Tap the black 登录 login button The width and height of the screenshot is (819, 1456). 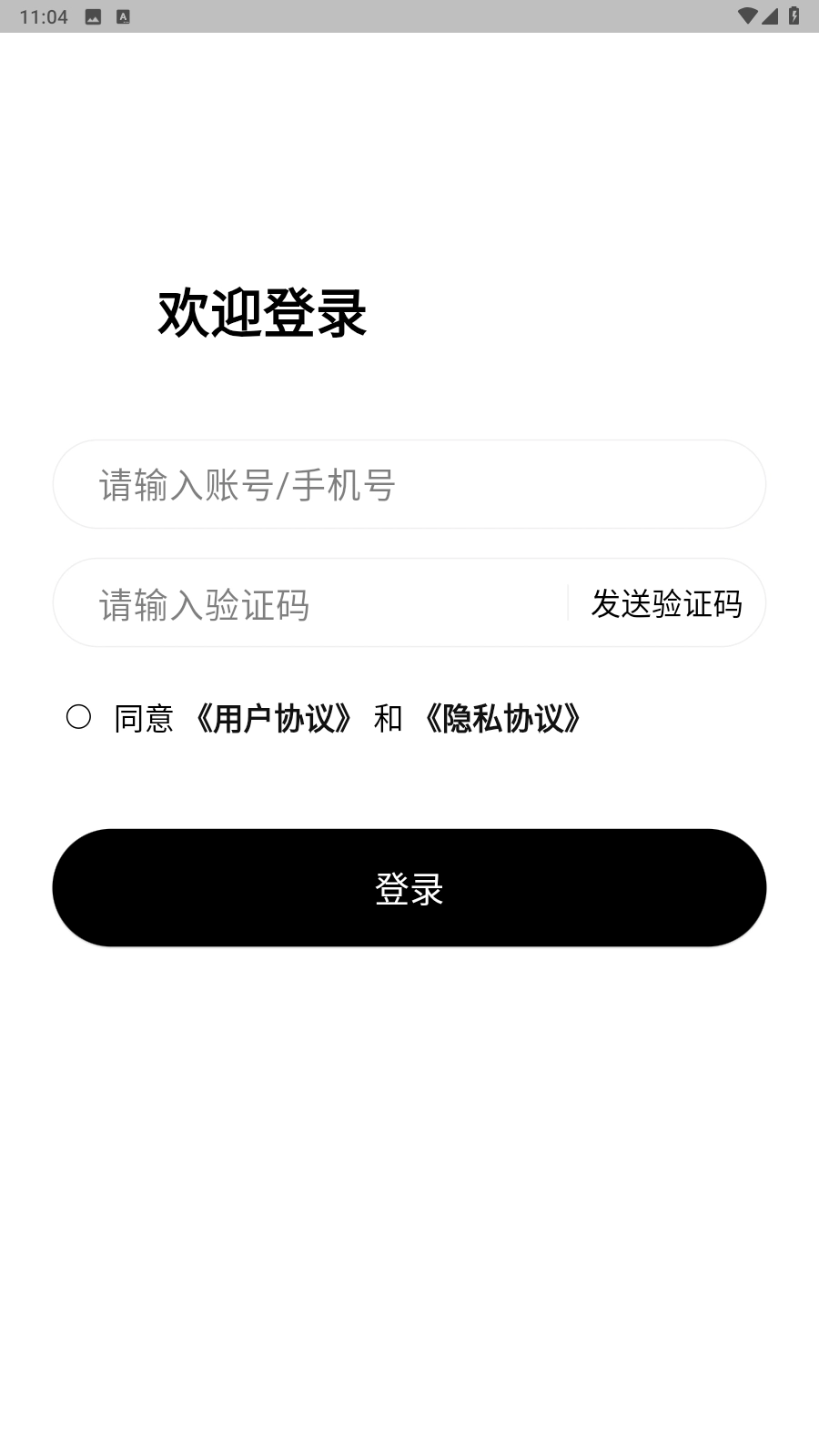point(409,888)
